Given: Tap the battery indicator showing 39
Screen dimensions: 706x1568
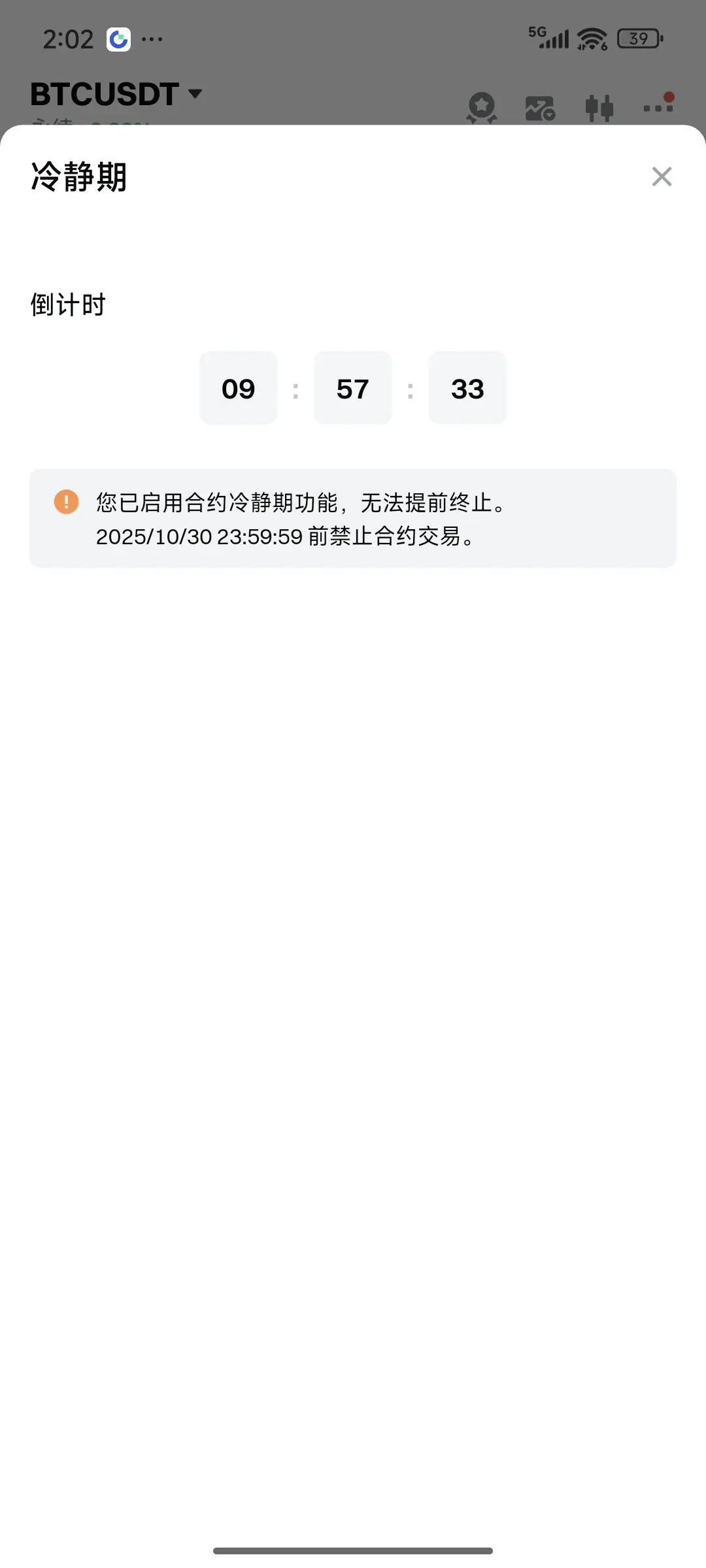Looking at the screenshot, I should [635, 39].
